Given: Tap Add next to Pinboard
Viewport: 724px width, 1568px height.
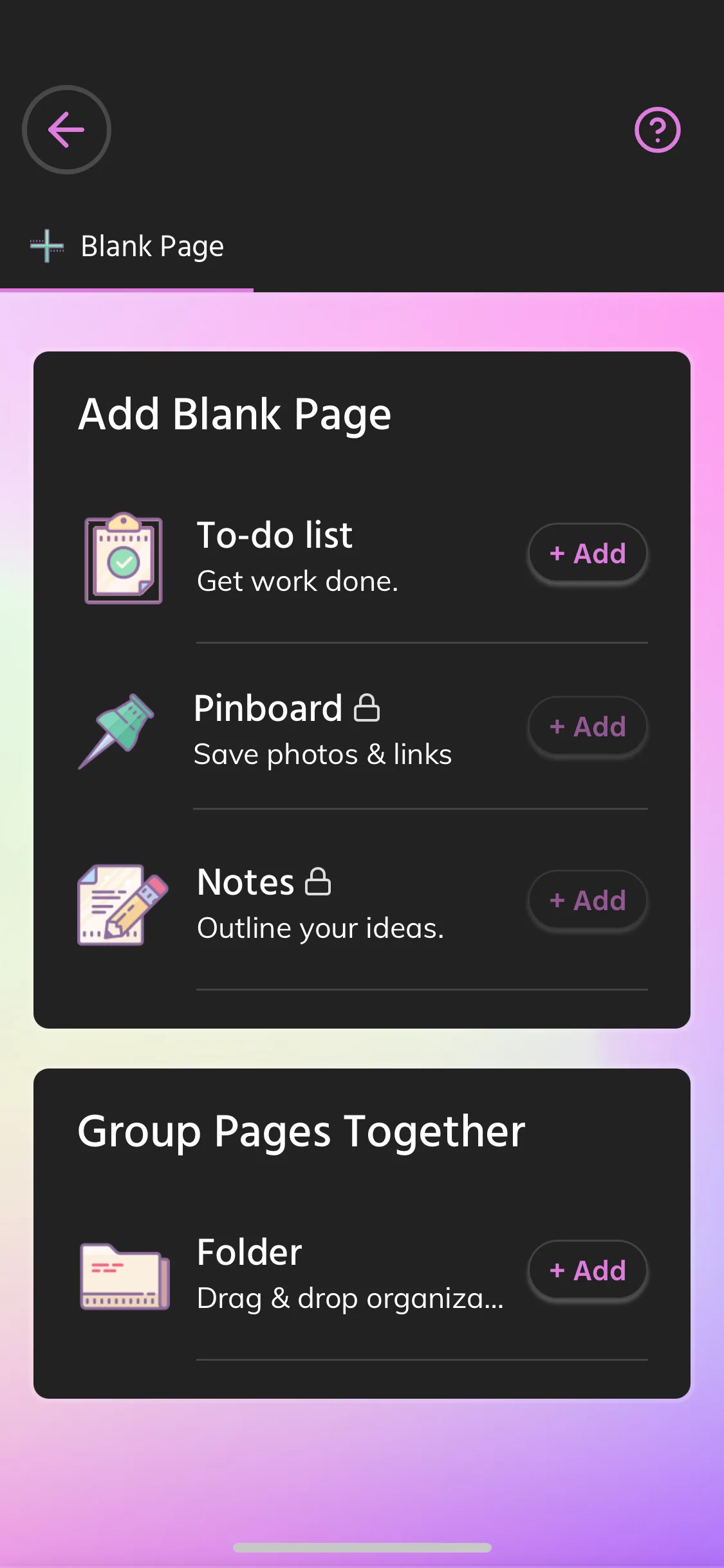Looking at the screenshot, I should pos(588,727).
